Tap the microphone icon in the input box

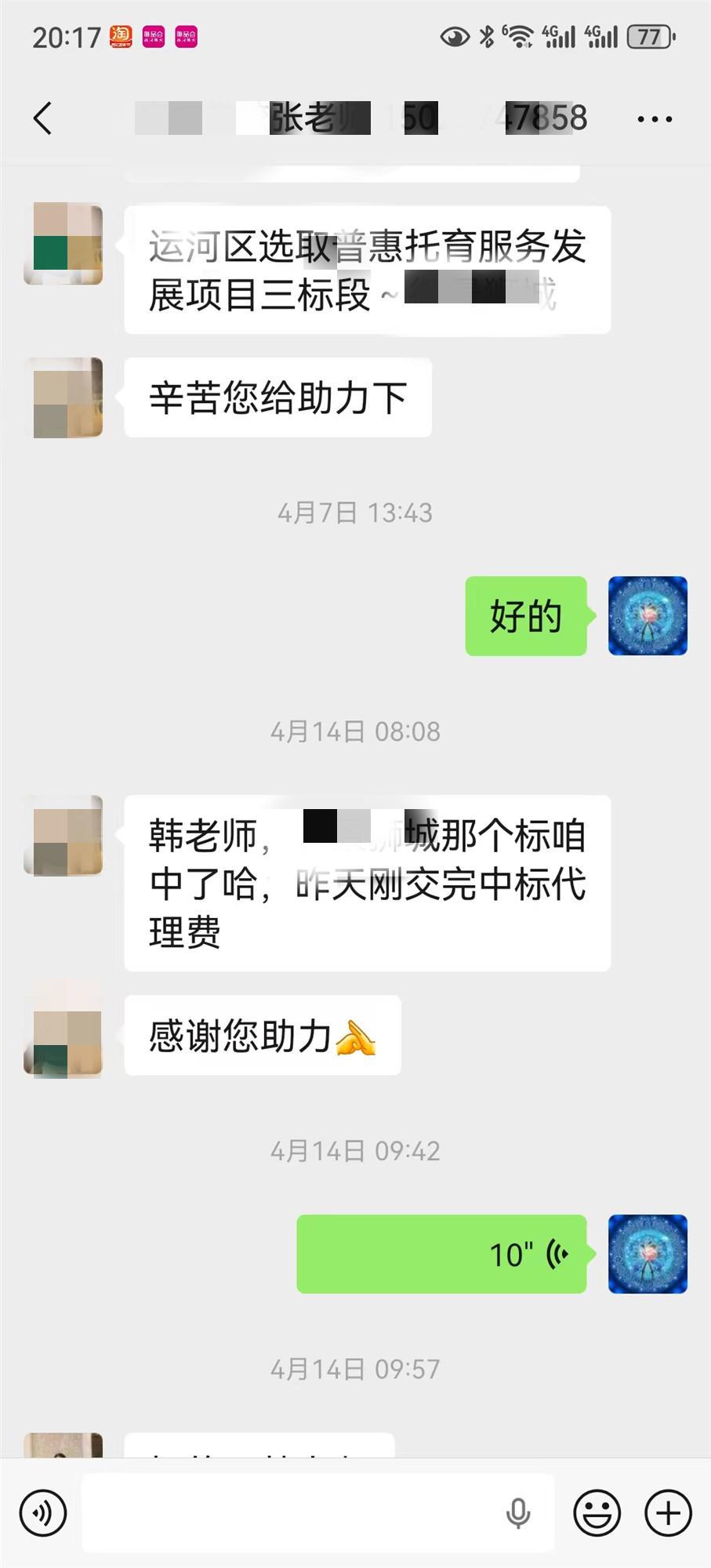click(517, 1512)
